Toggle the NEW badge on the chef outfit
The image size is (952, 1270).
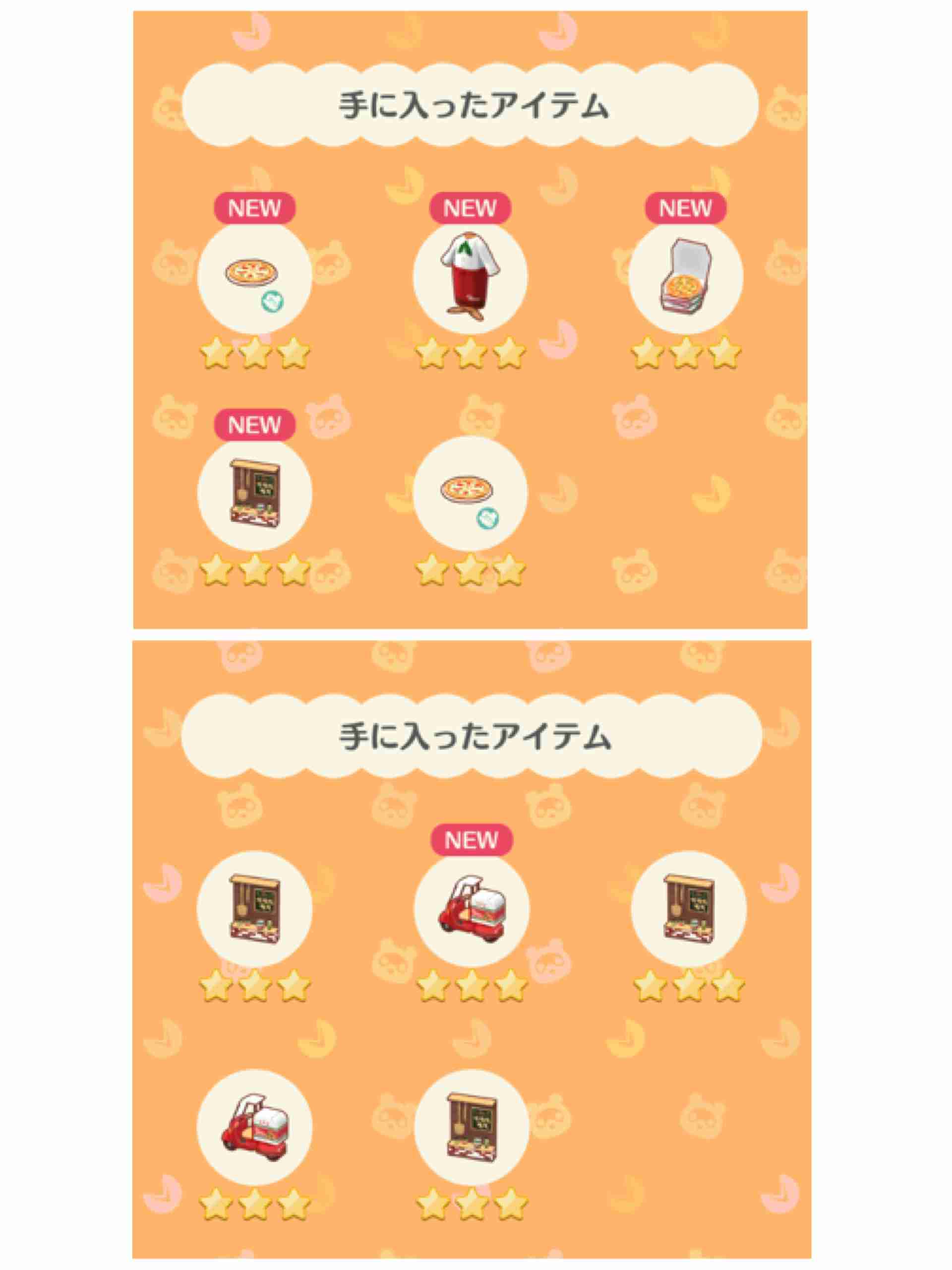pos(472,207)
